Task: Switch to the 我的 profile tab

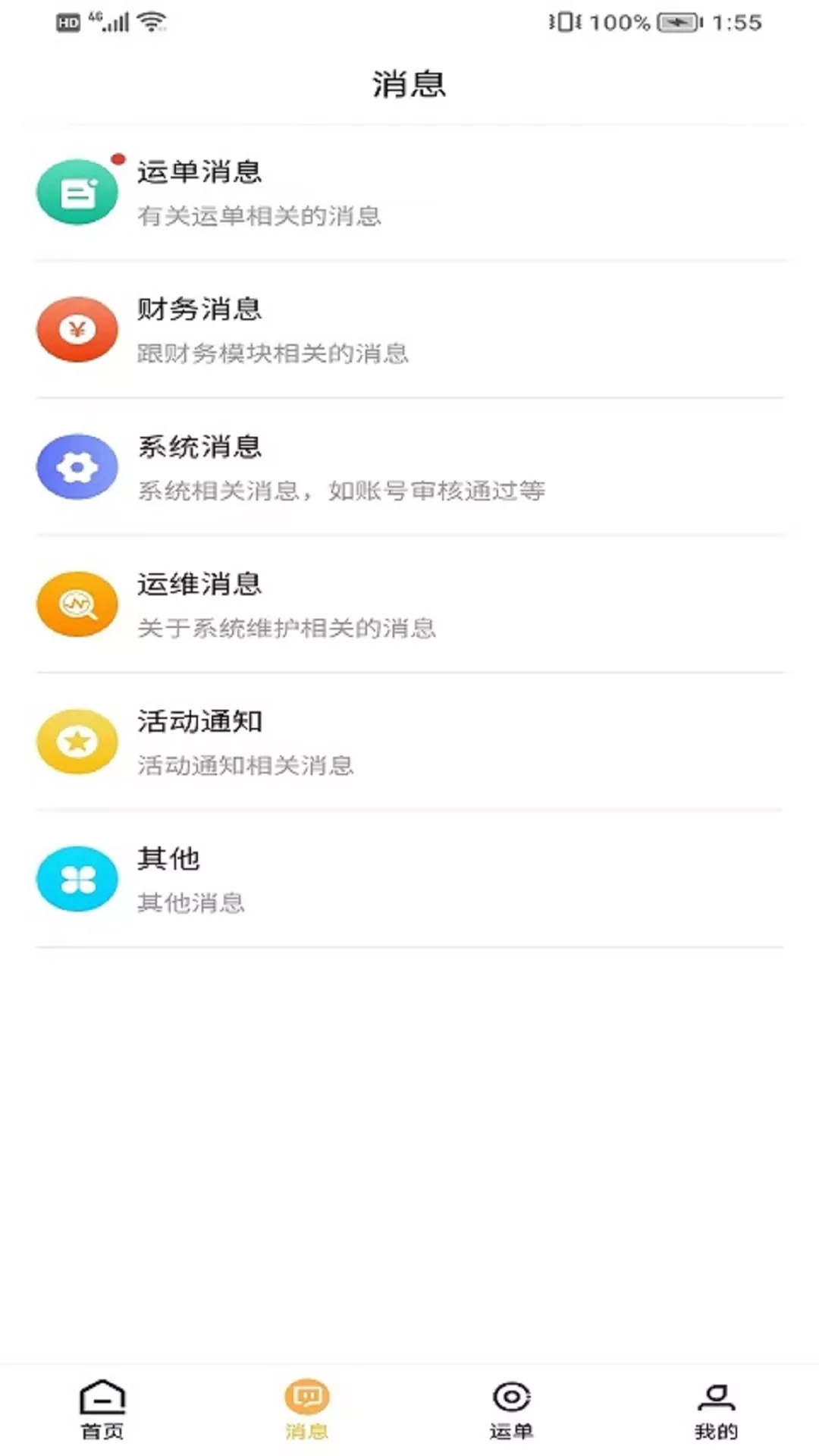Action: click(x=716, y=1409)
